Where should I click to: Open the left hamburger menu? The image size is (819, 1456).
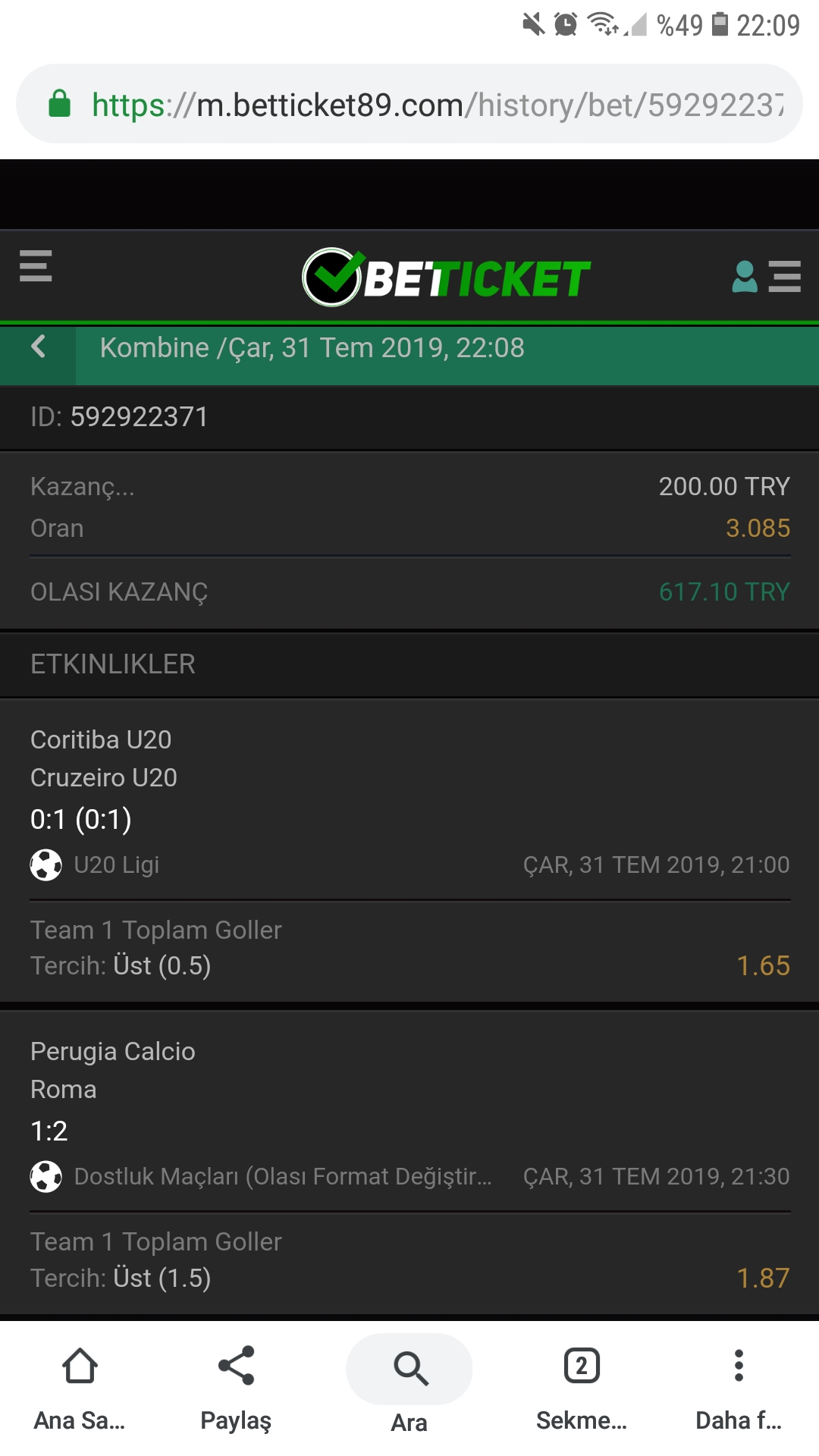pos(36,265)
